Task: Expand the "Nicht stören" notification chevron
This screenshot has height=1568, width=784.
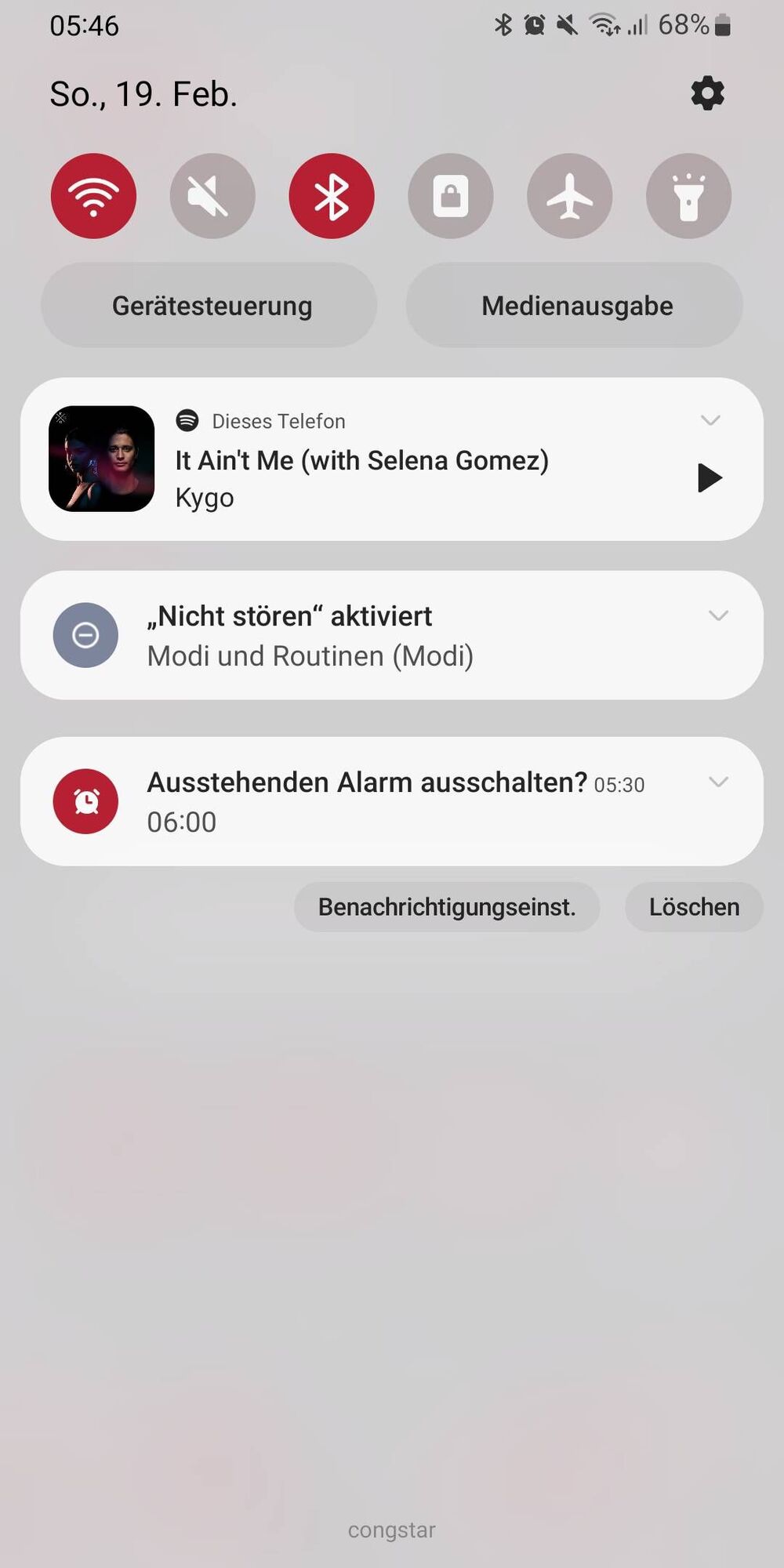Action: pos(718,615)
